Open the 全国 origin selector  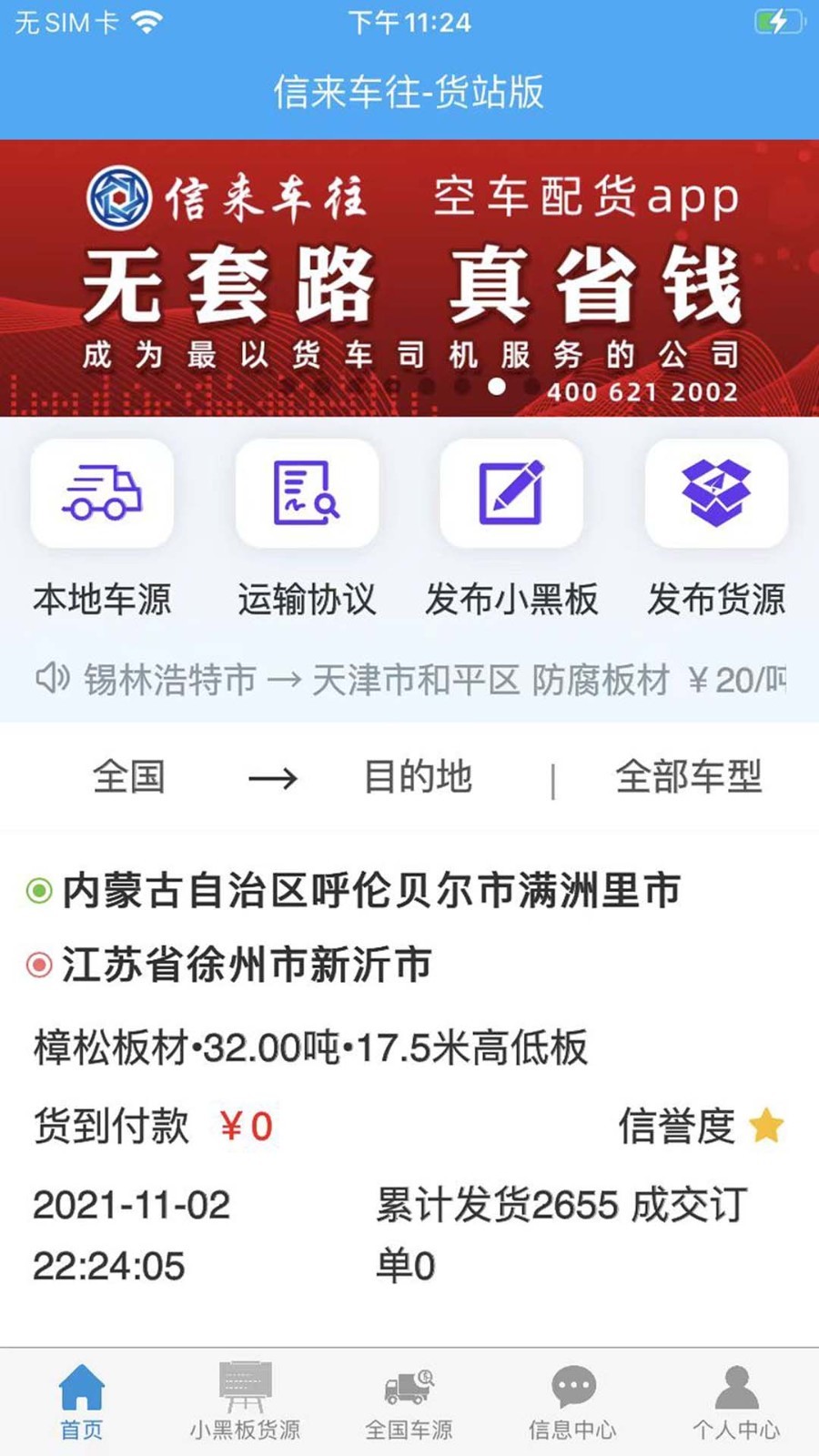point(128,778)
